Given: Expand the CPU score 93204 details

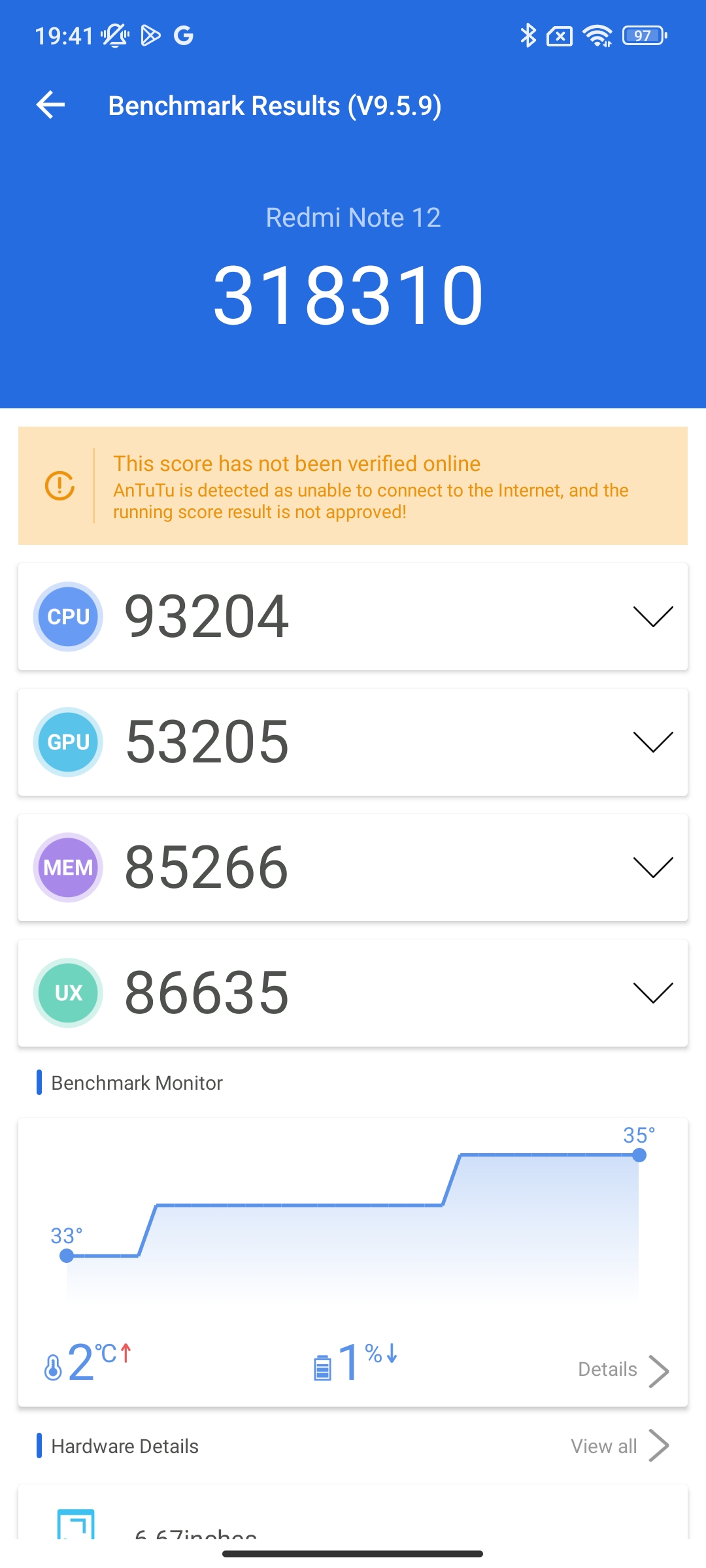Looking at the screenshot, I should click(353, 616).
